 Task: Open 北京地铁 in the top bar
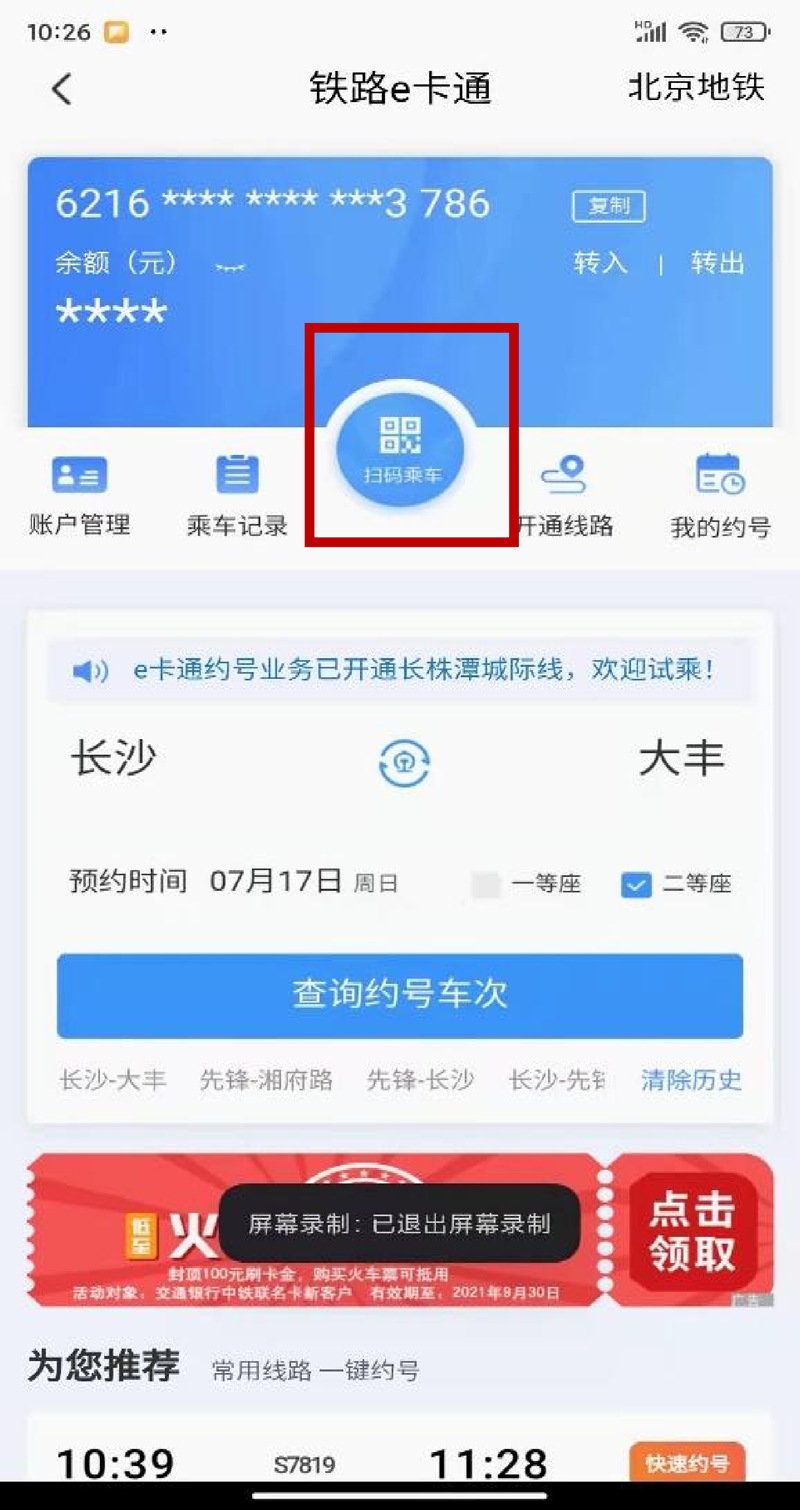pyautogui.click(x=696, y=88)
